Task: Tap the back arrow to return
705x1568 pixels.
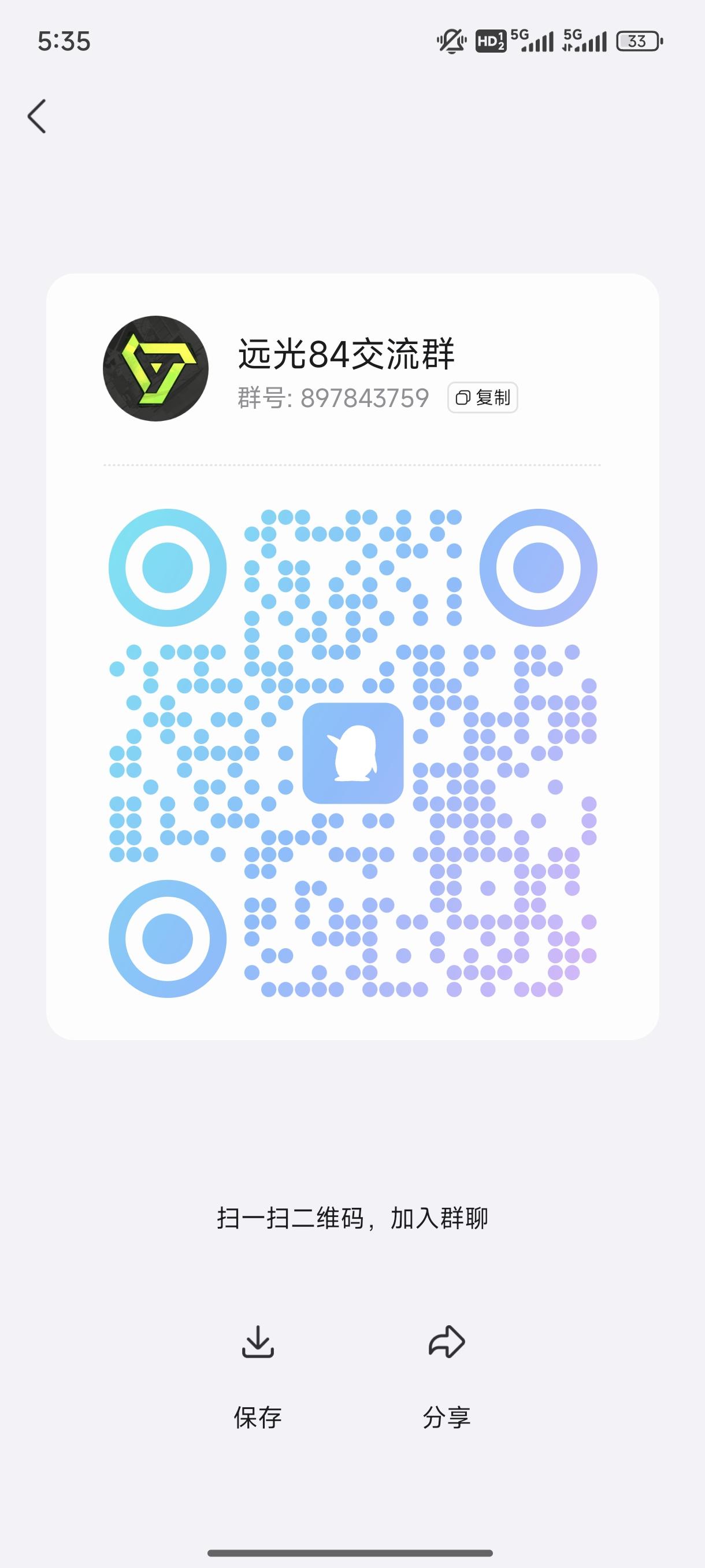Action: pos(38,116)
